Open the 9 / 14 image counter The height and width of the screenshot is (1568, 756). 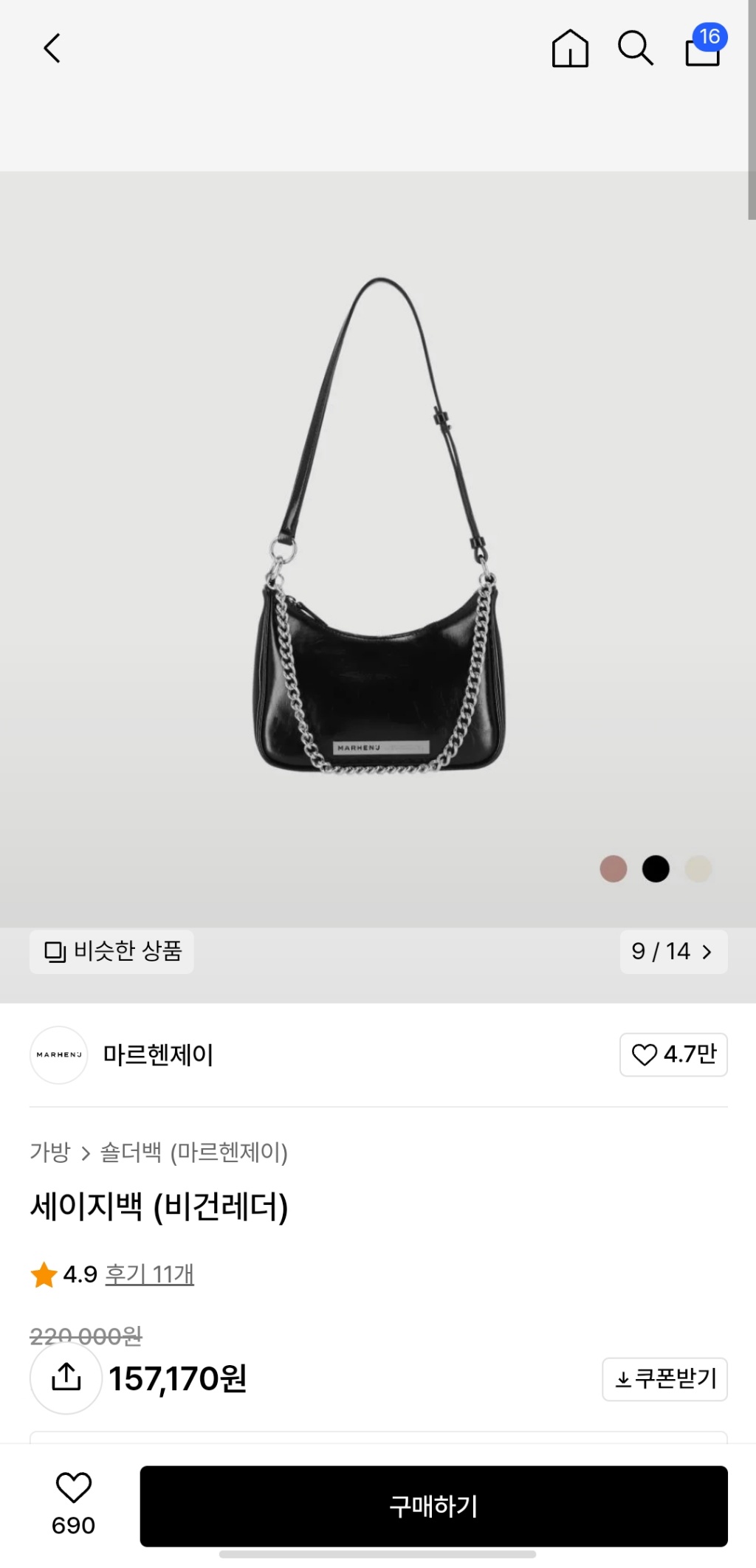click(673, 951)
